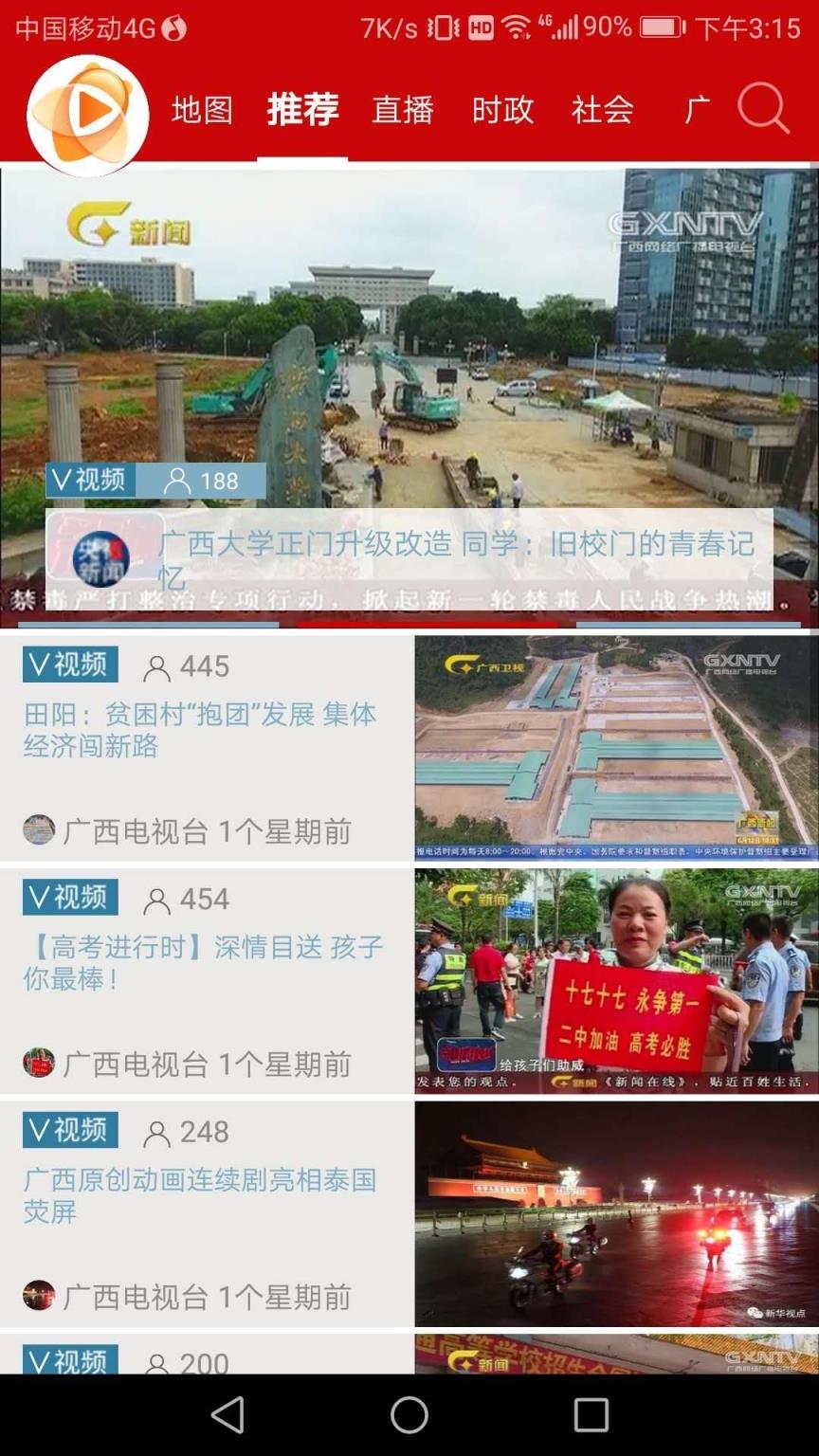Image resolution: width=819 pixels, height=1456 pixels.
Task: Click the V视频 badge next to 248 viewers
Action: (x=69, y=1130)
